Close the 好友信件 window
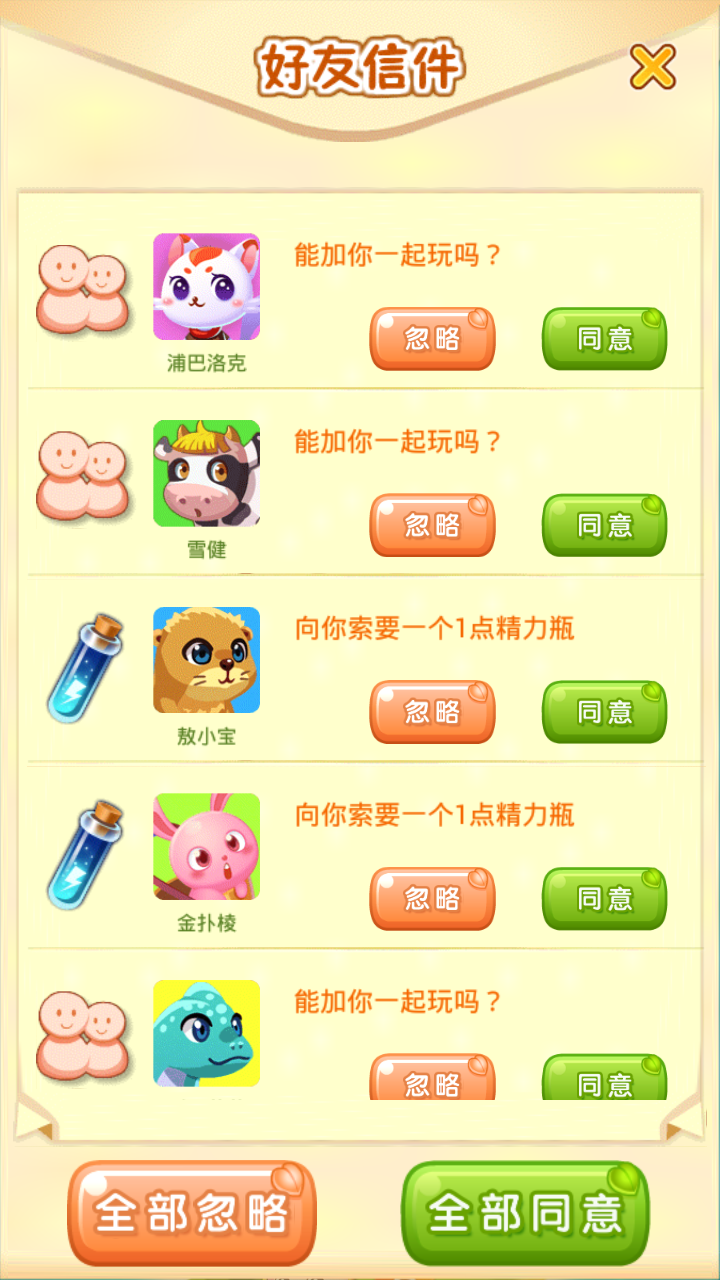 pos(652,68)
